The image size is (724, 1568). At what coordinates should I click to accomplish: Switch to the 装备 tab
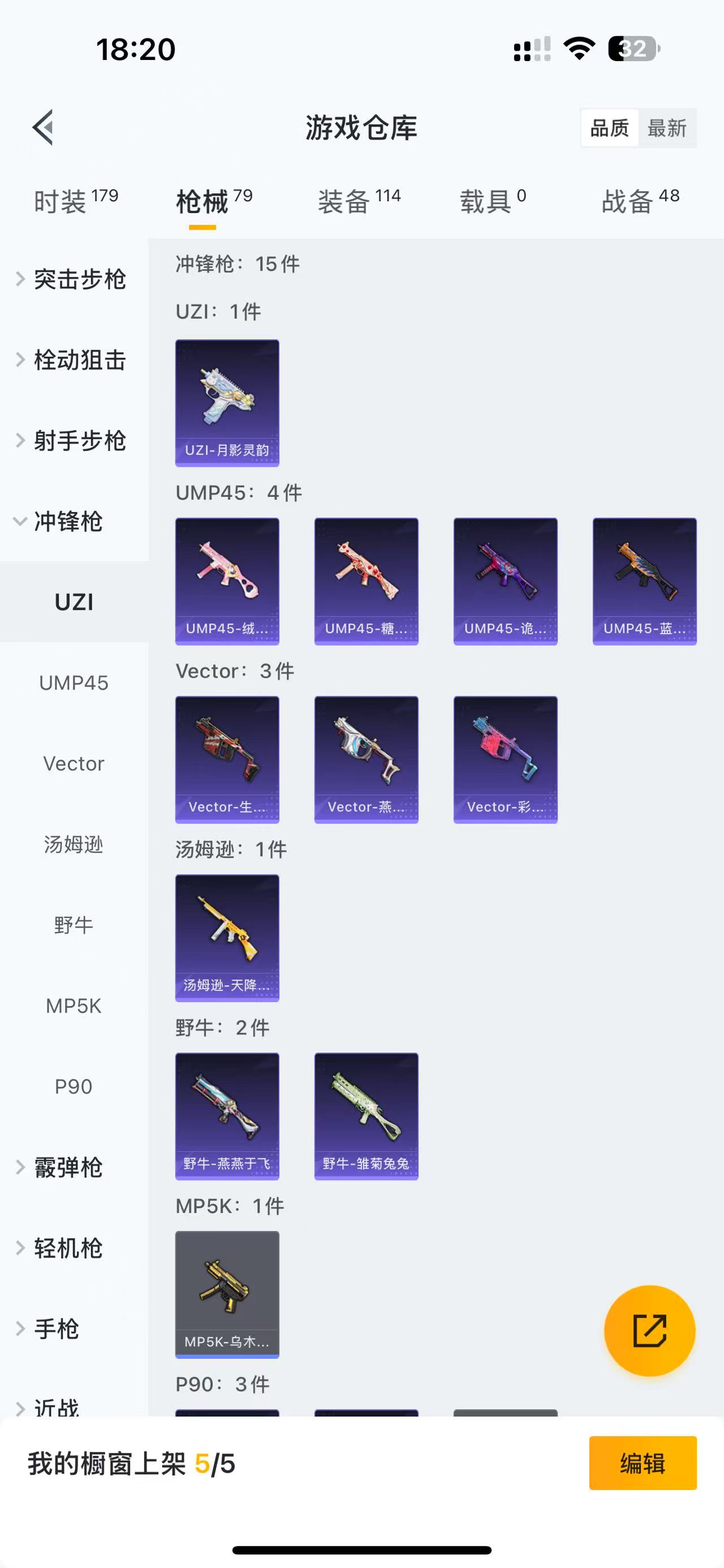pyautogui.click(x=359, y=201)
